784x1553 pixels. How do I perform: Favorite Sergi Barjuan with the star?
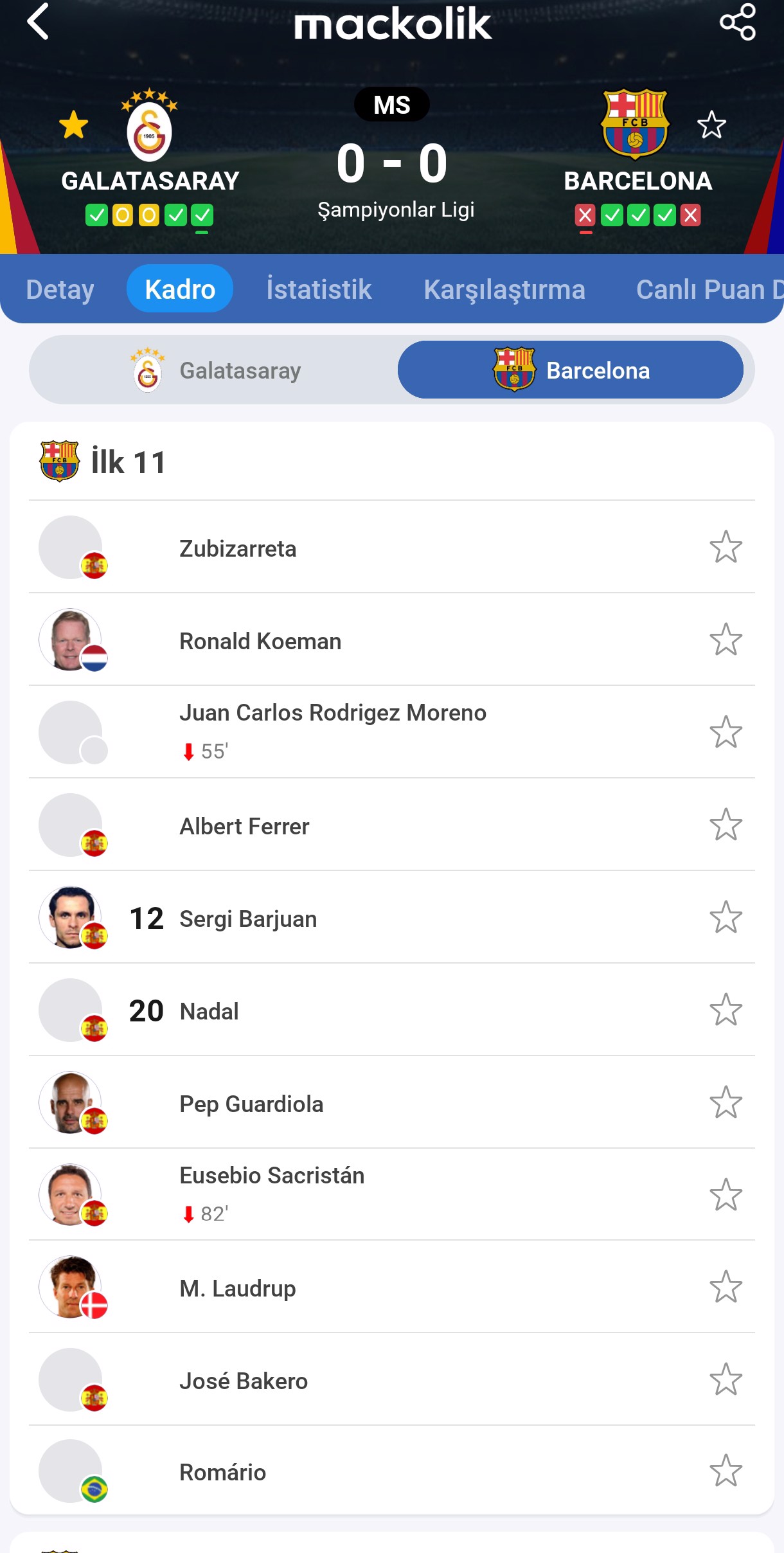726,917
